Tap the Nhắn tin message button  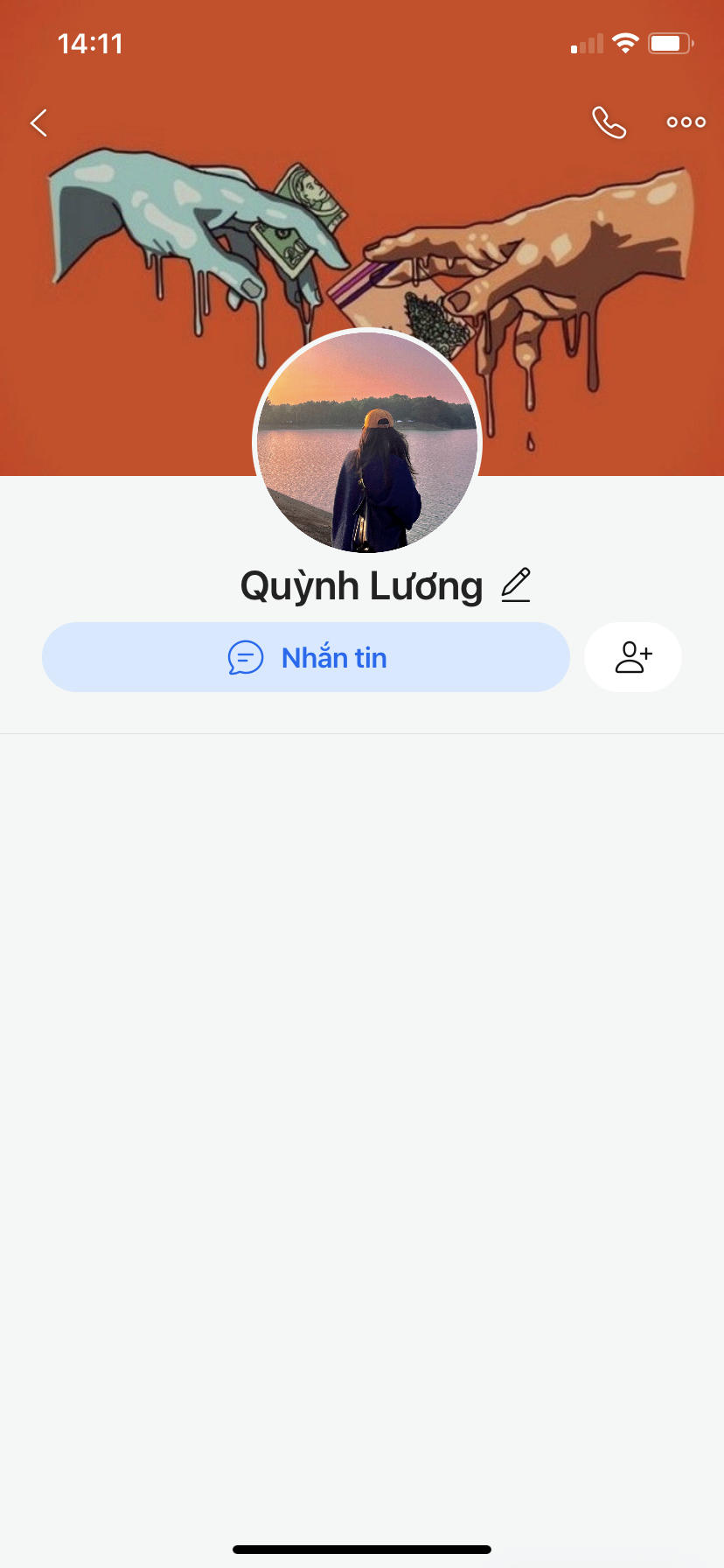tap(306, 657)
